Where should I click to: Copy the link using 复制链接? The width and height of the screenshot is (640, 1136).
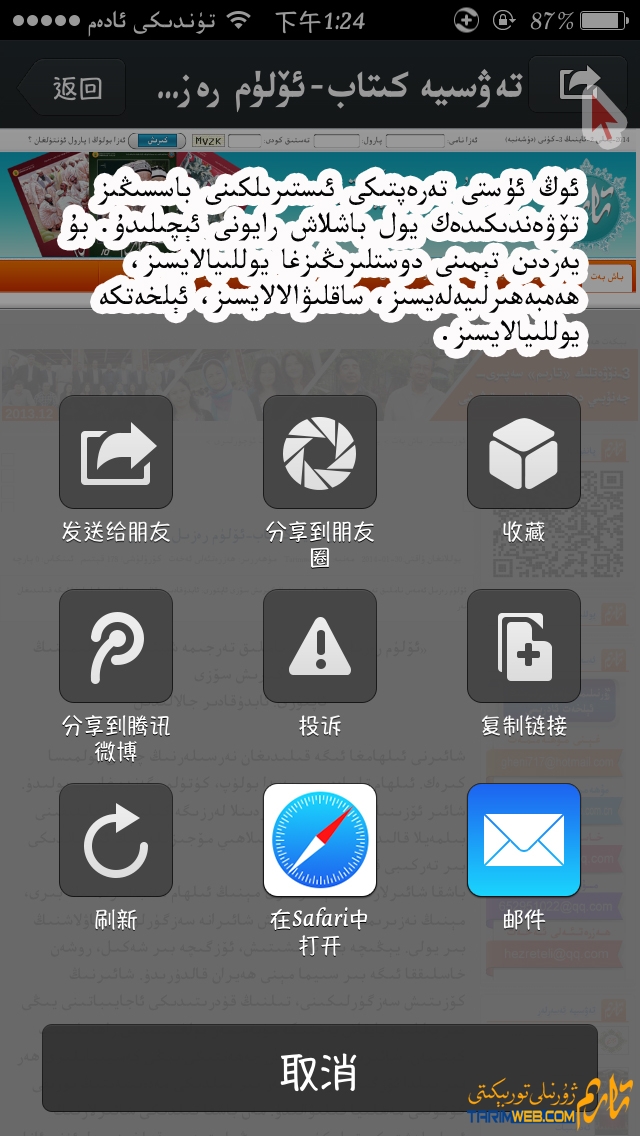click(524, 646)
